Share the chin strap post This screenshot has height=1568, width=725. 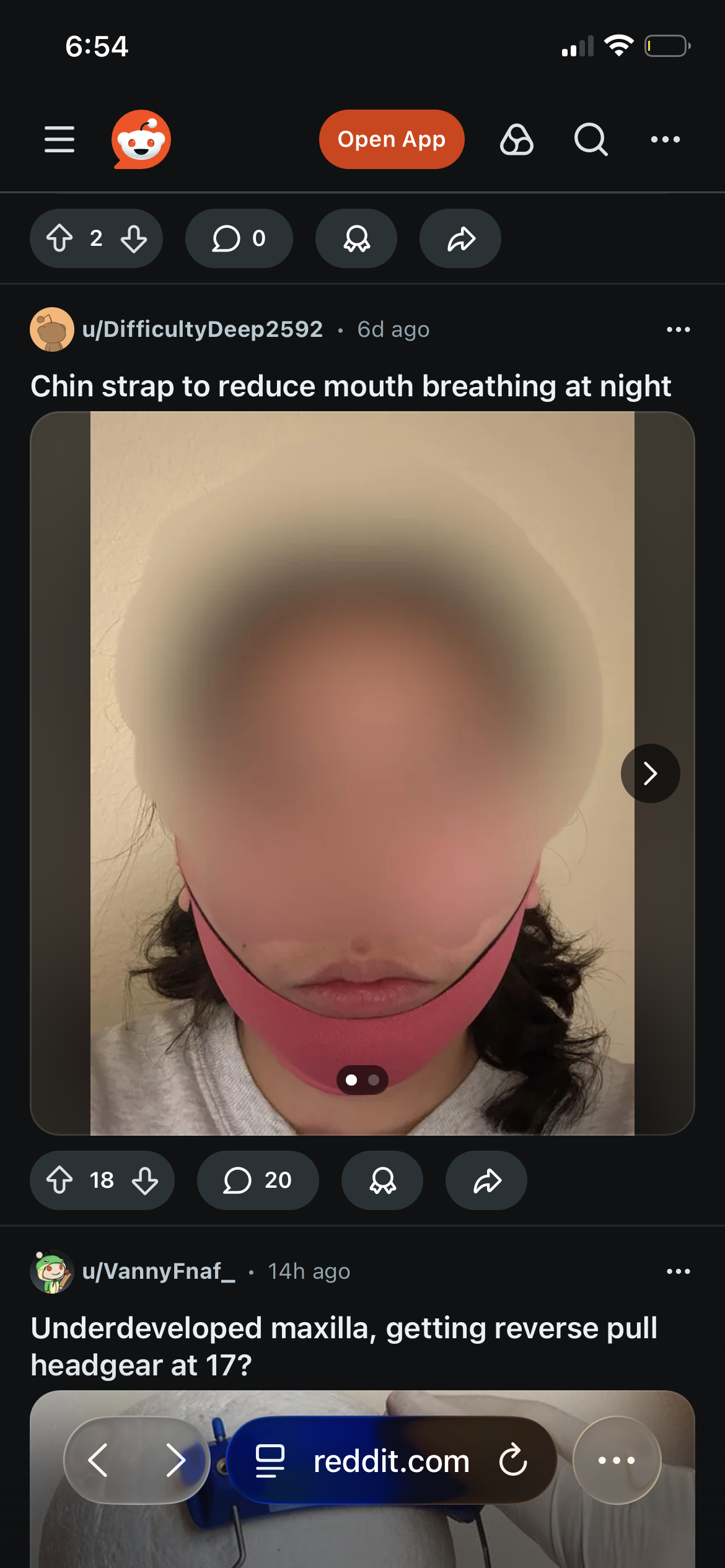pyautogui.click(x=486, y=1180)
